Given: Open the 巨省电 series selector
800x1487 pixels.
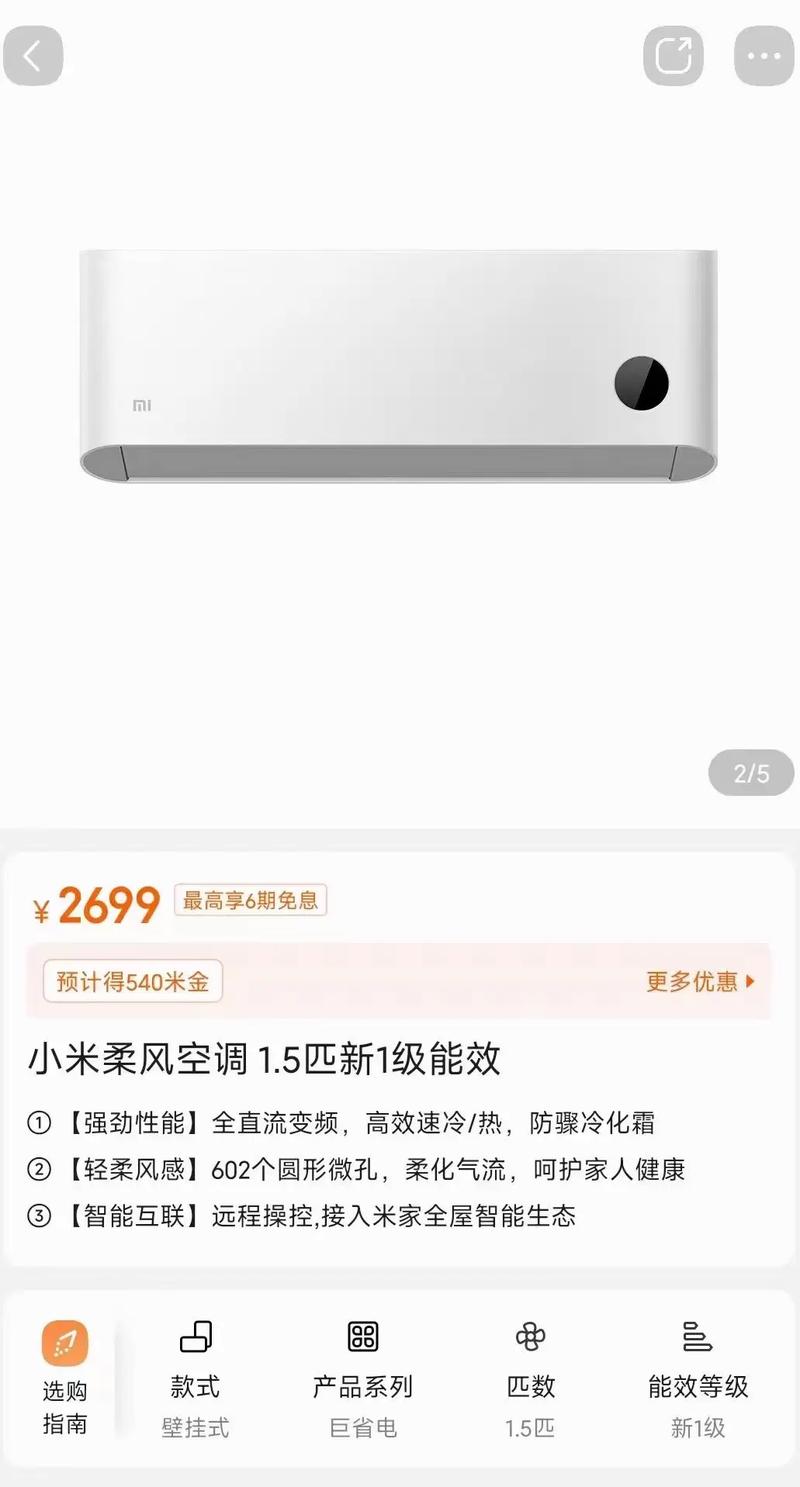Looking at the screenshot, I should [362, 1428].
